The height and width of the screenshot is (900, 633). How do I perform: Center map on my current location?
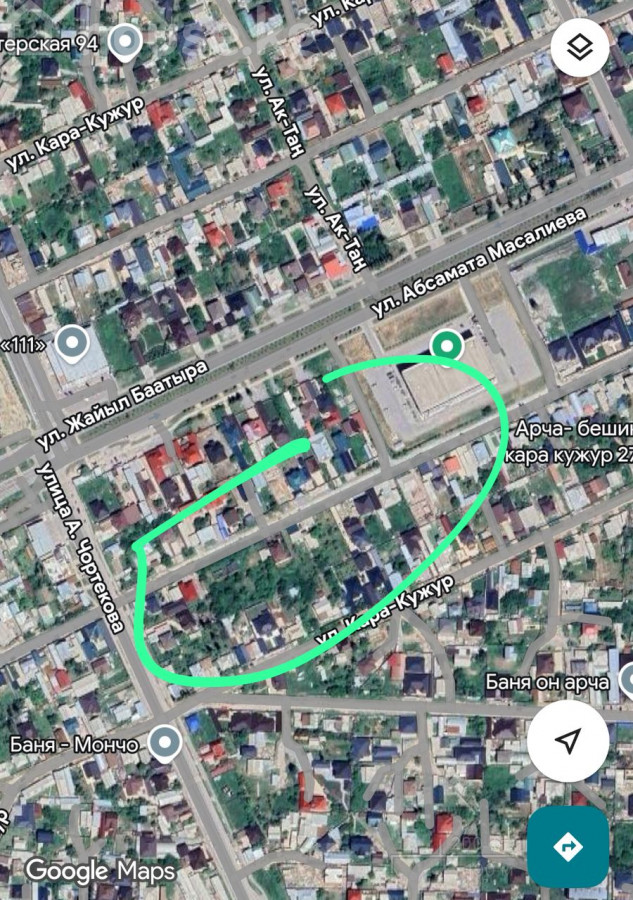coord(568,741)
